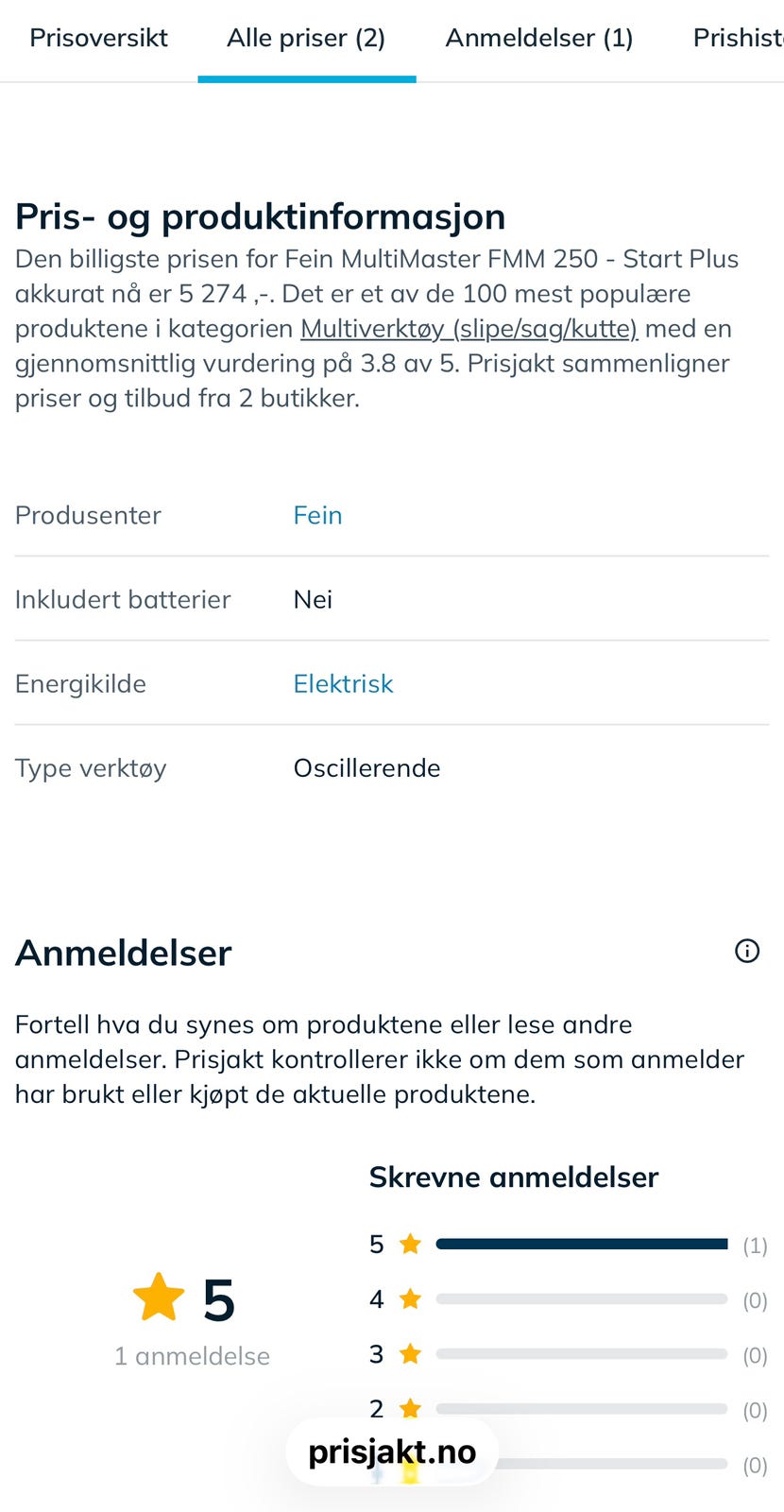Viewport: 784px width, 1512px height.
Task: Click the filled 5-star progress bar
Action: [581, 1245]
